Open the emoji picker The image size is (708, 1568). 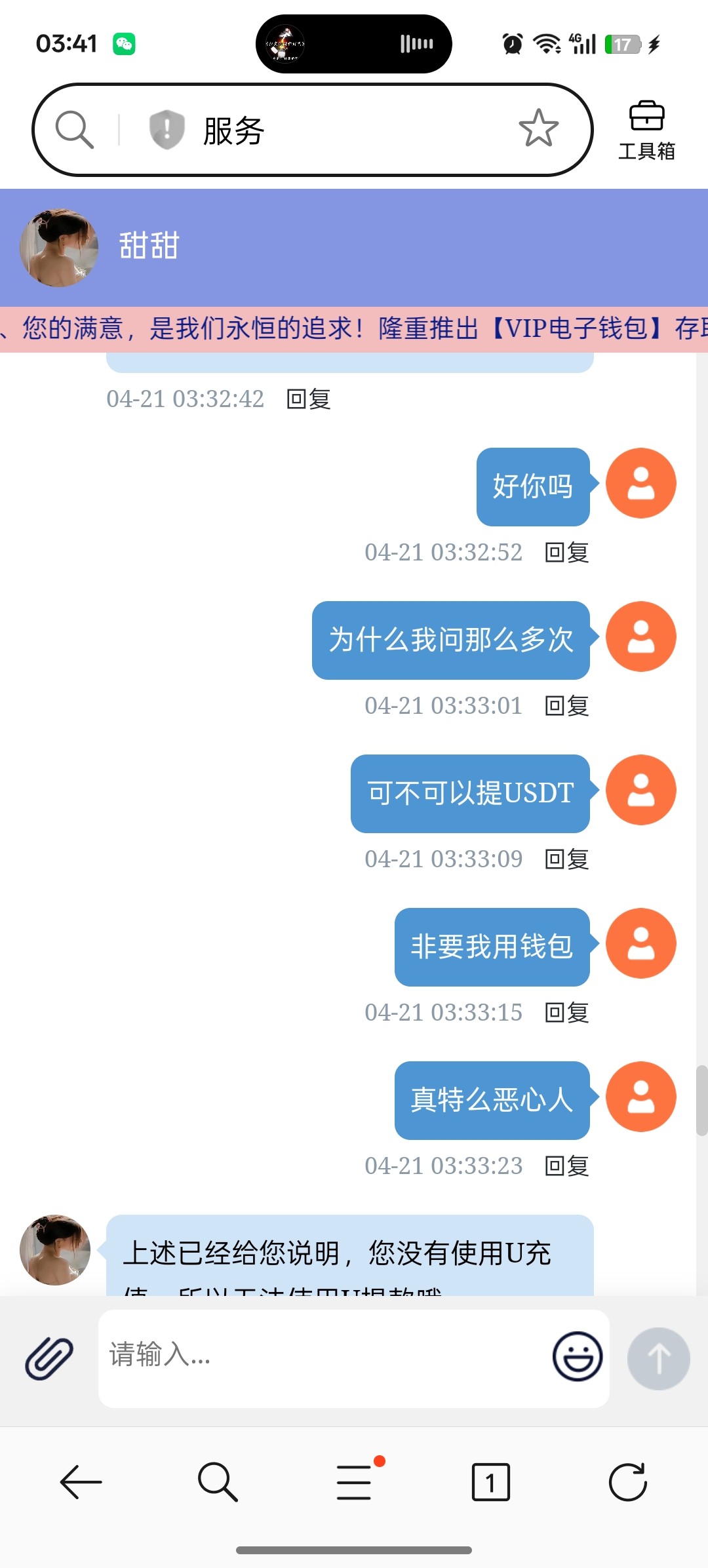coord(577,1356)
